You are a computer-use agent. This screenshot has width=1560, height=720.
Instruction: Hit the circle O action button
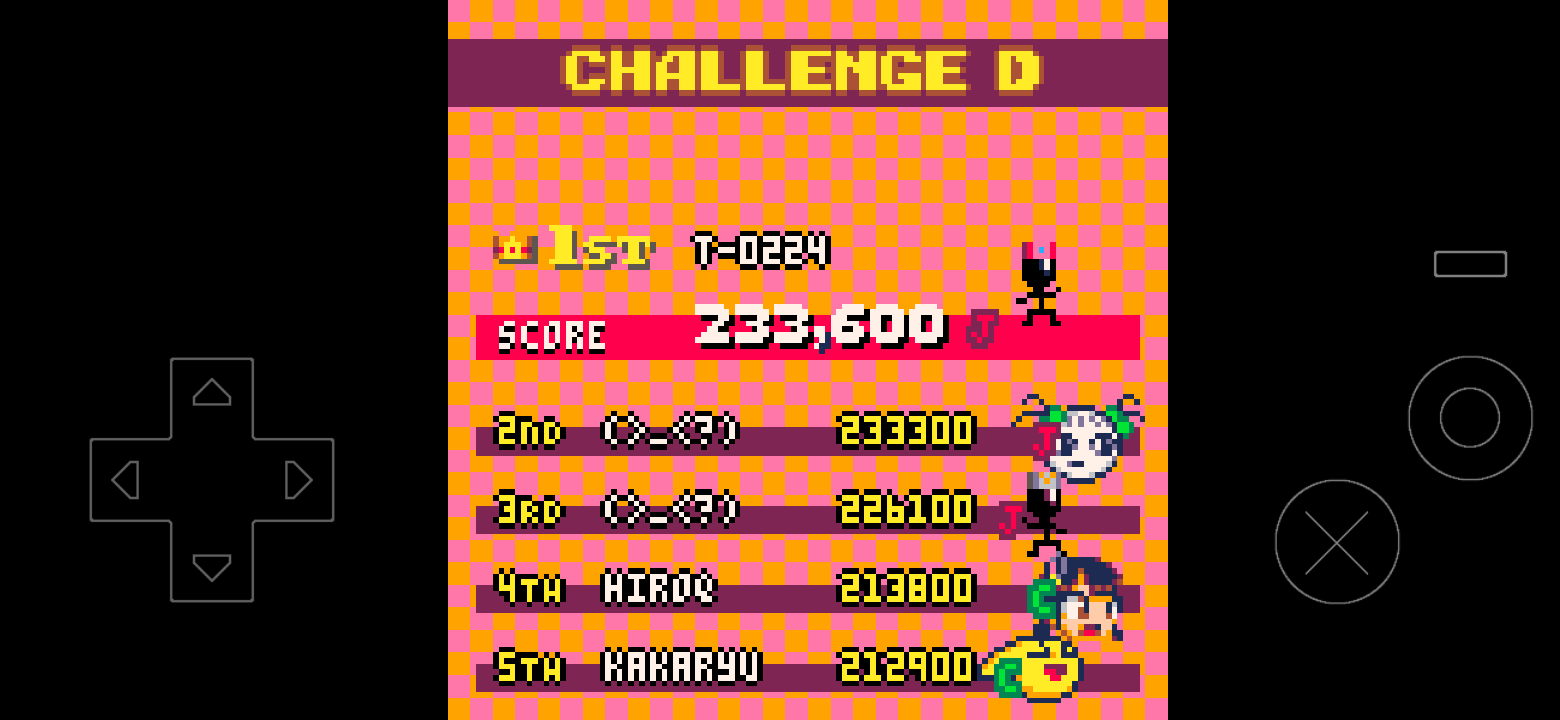click(x=1470, y=418)
